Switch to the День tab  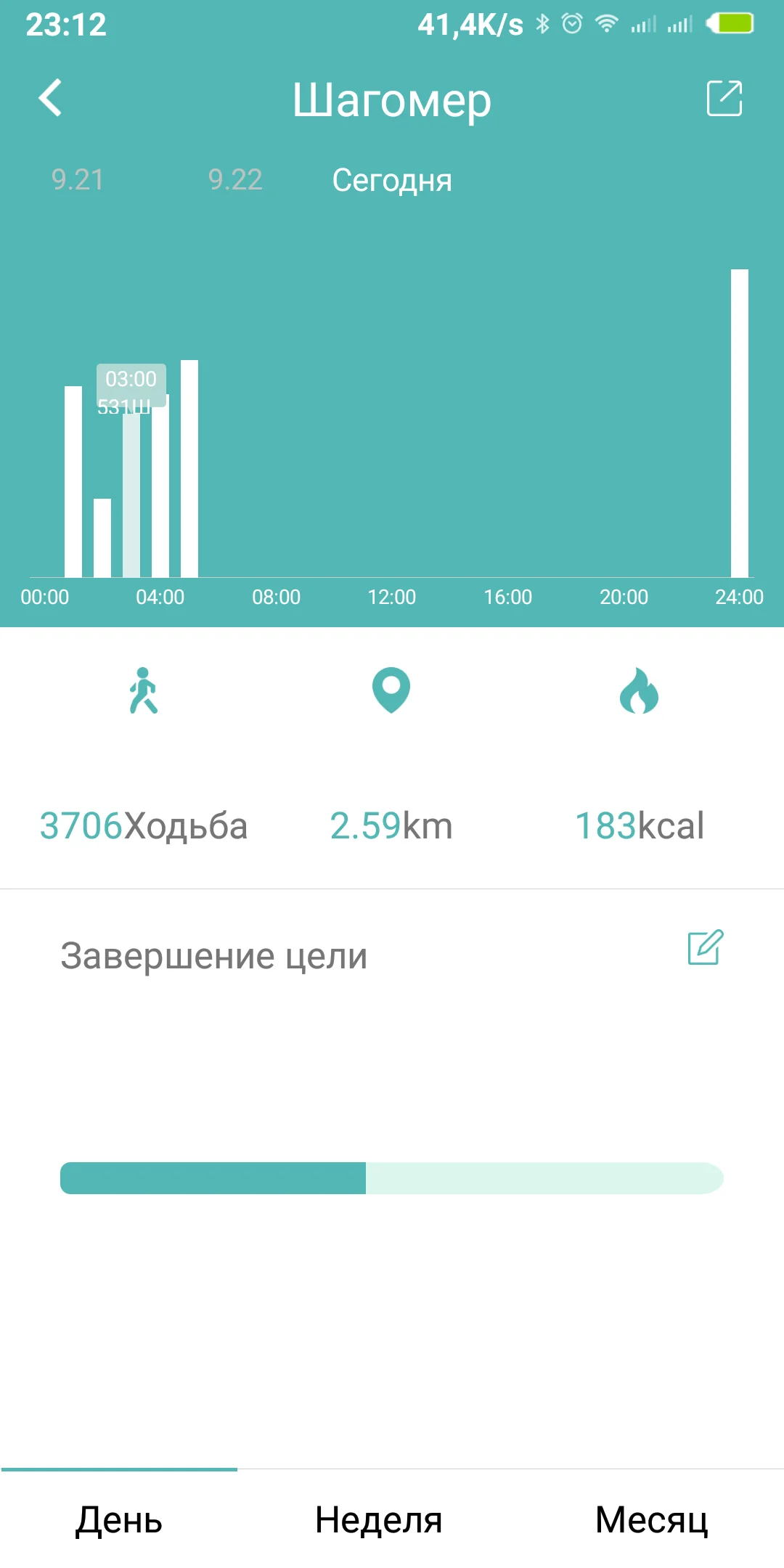point(119,1519)
